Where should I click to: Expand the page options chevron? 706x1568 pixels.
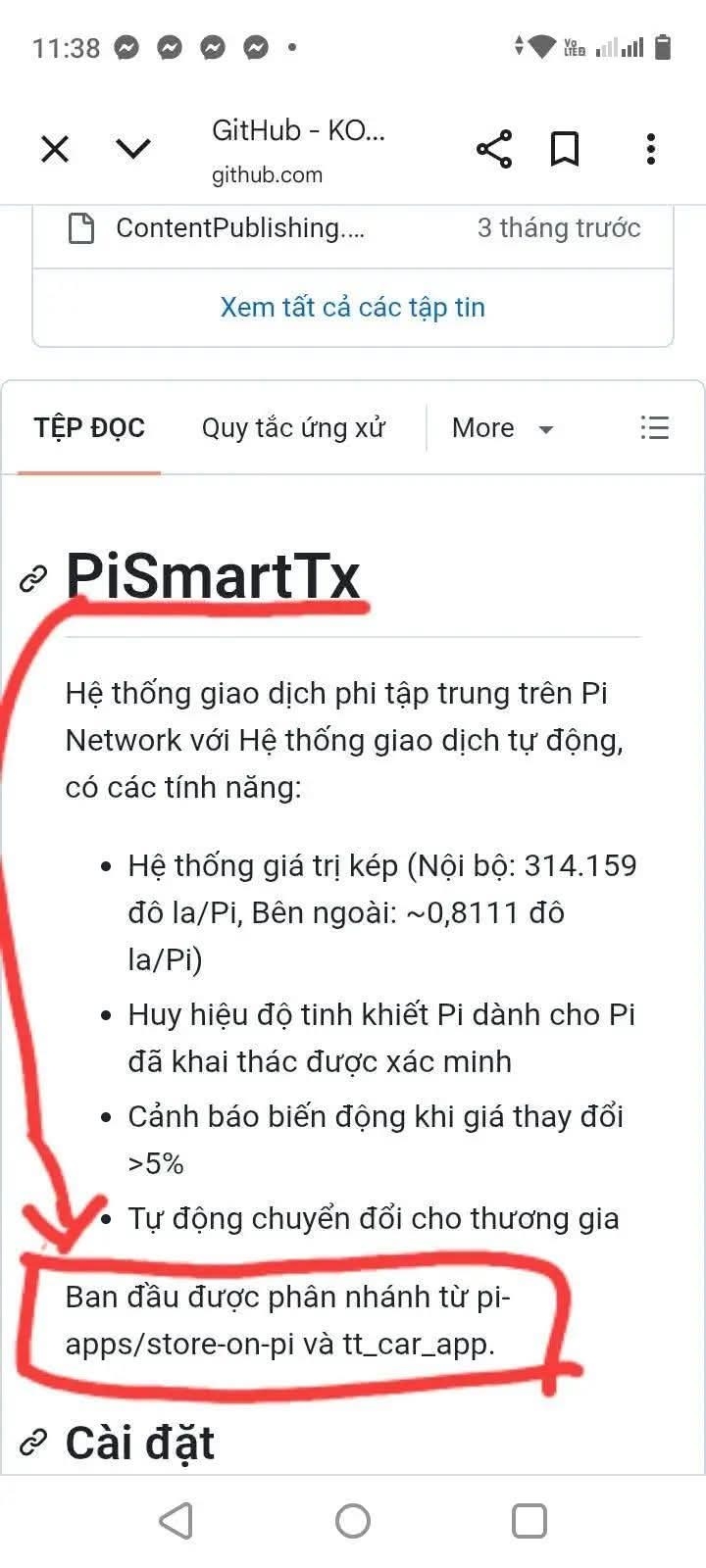coord(133,149)
